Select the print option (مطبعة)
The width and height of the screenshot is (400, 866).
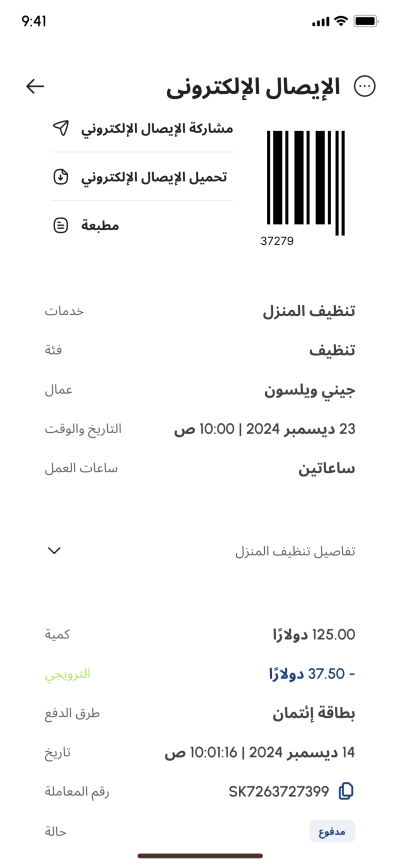coord(143,225)
